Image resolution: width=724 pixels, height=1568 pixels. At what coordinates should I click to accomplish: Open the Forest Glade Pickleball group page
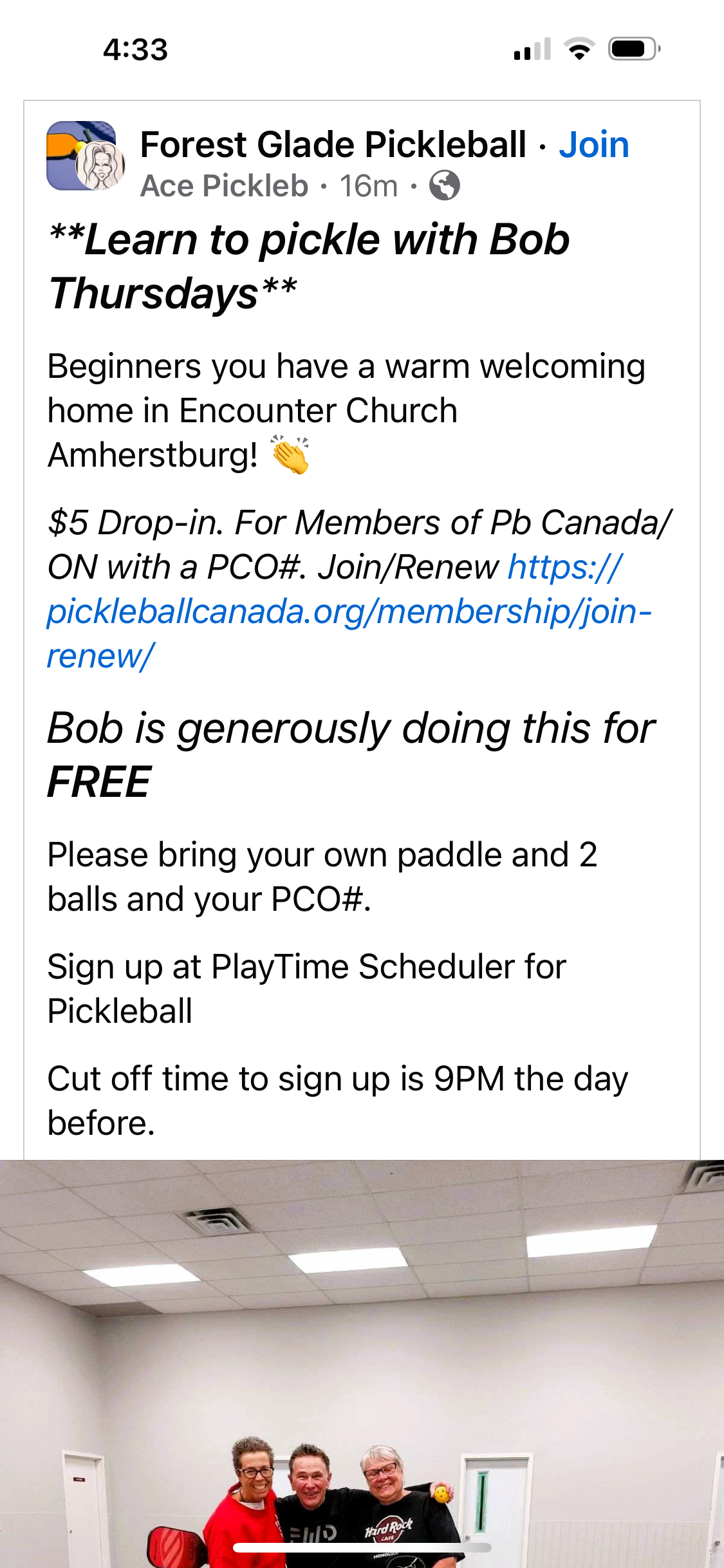point(333,145)
